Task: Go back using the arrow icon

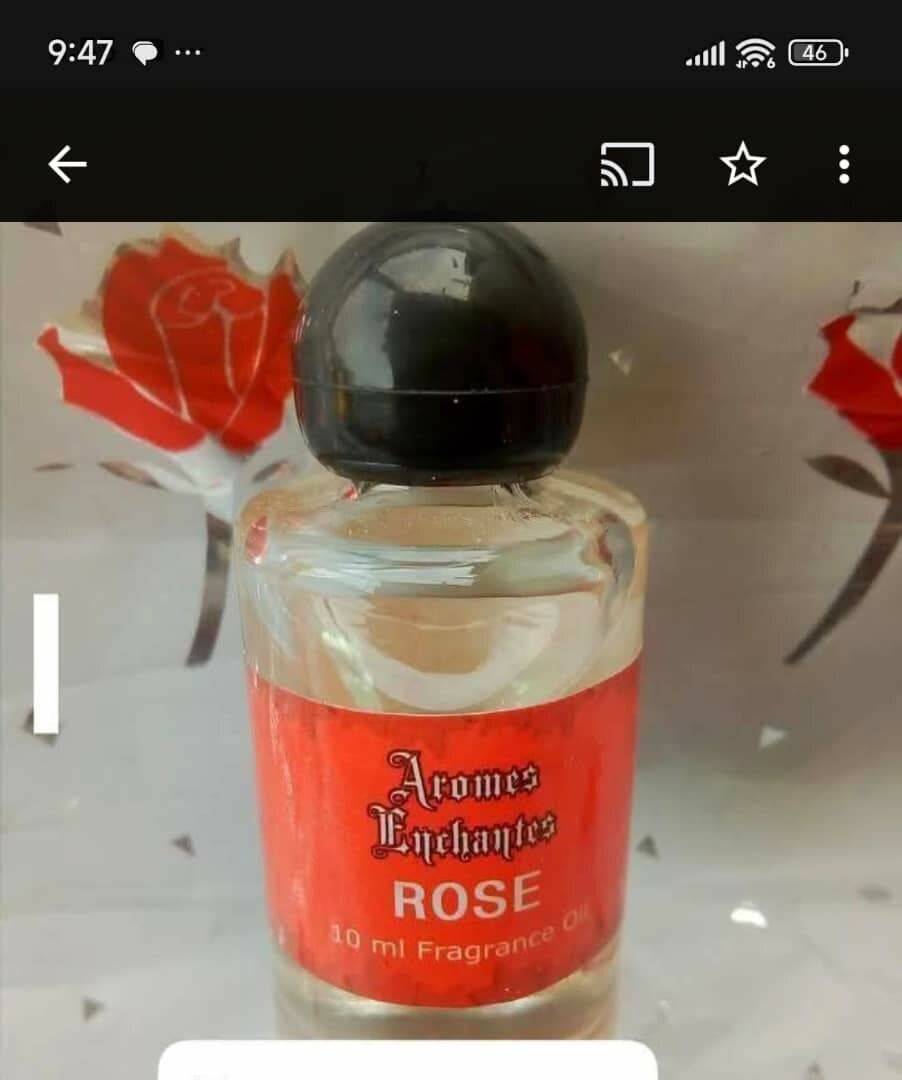Action: [x=67, y=165]
